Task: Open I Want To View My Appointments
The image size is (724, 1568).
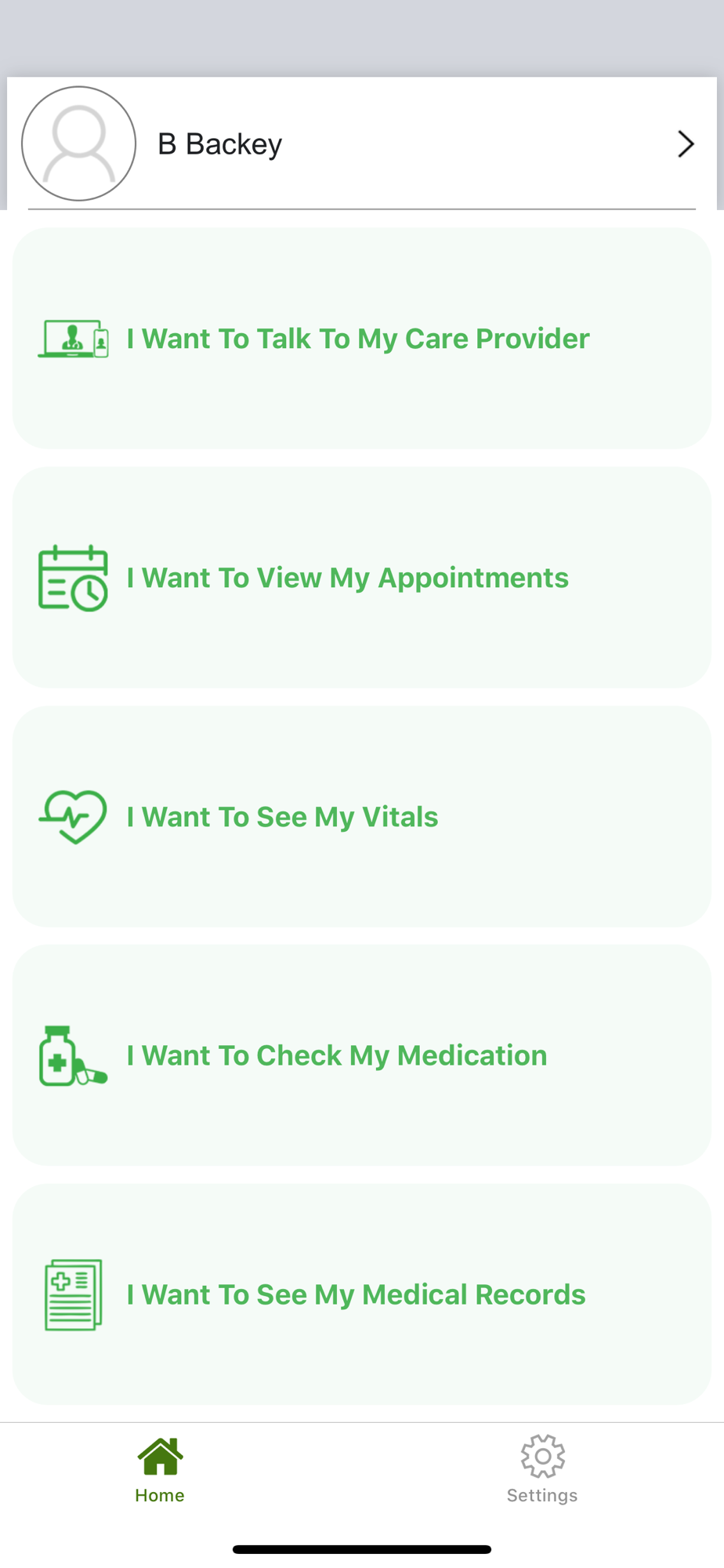Action: point(362,578)
